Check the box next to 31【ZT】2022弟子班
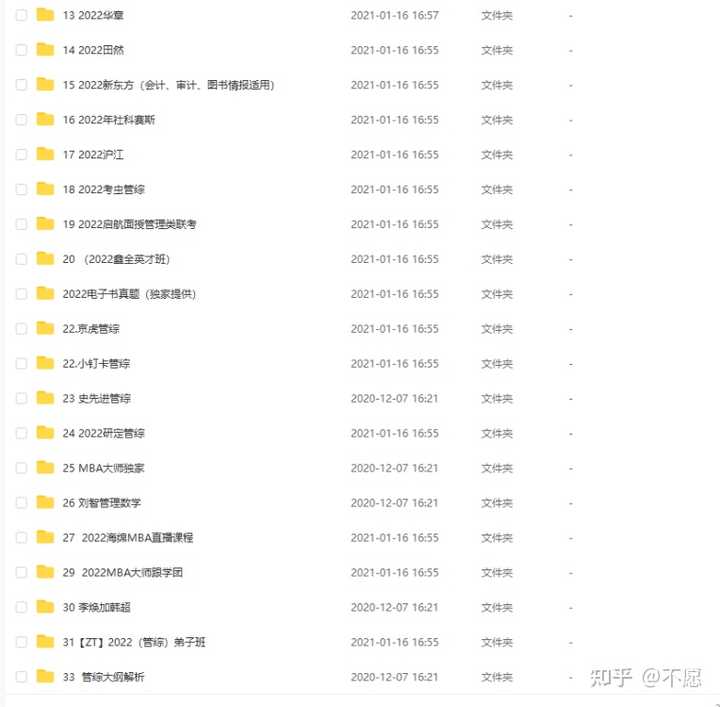Image resolution: width=720 pixels, height=707 pixels. click(21, 642)
